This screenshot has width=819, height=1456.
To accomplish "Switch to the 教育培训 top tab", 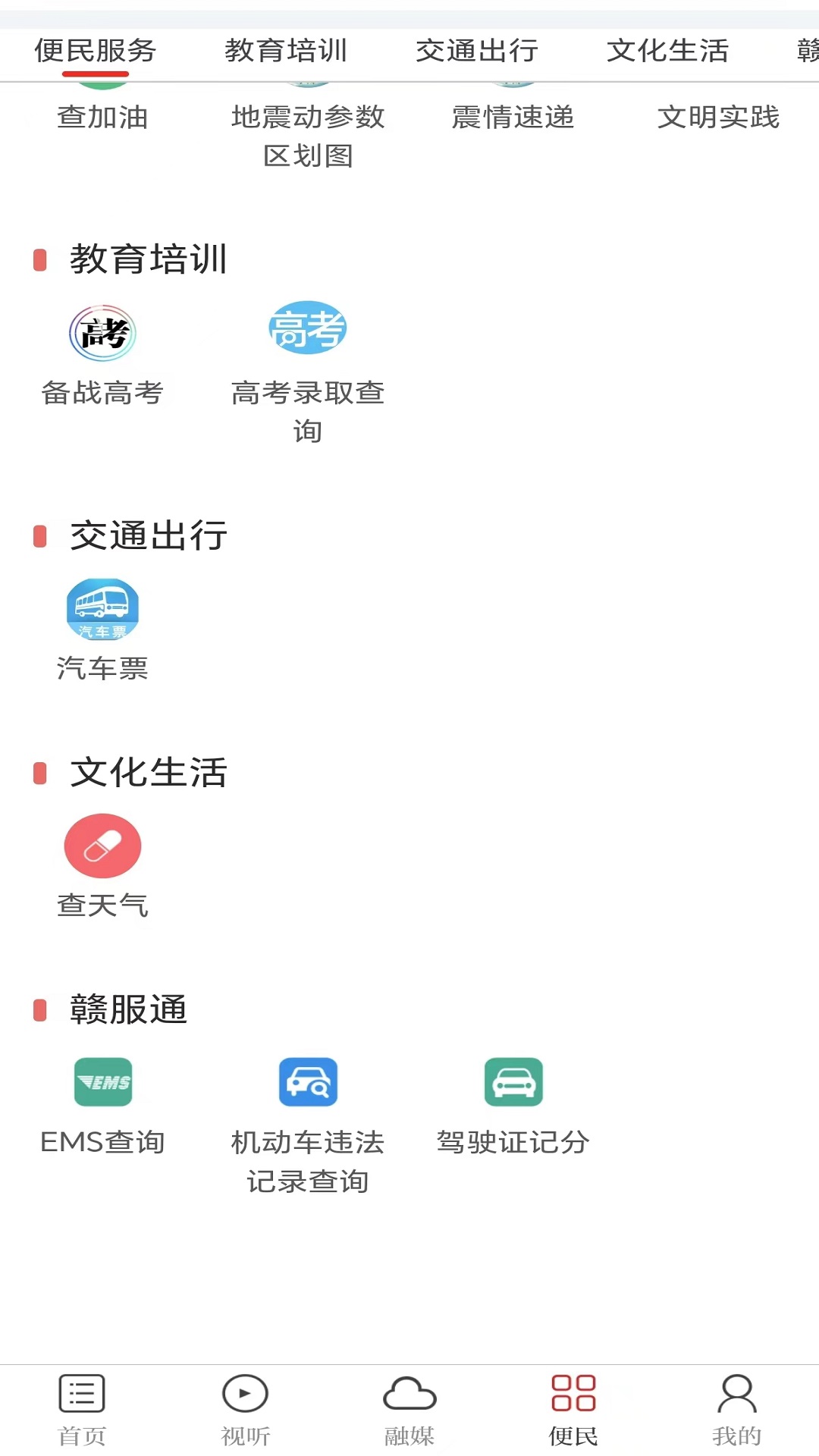I will (286, 51).
